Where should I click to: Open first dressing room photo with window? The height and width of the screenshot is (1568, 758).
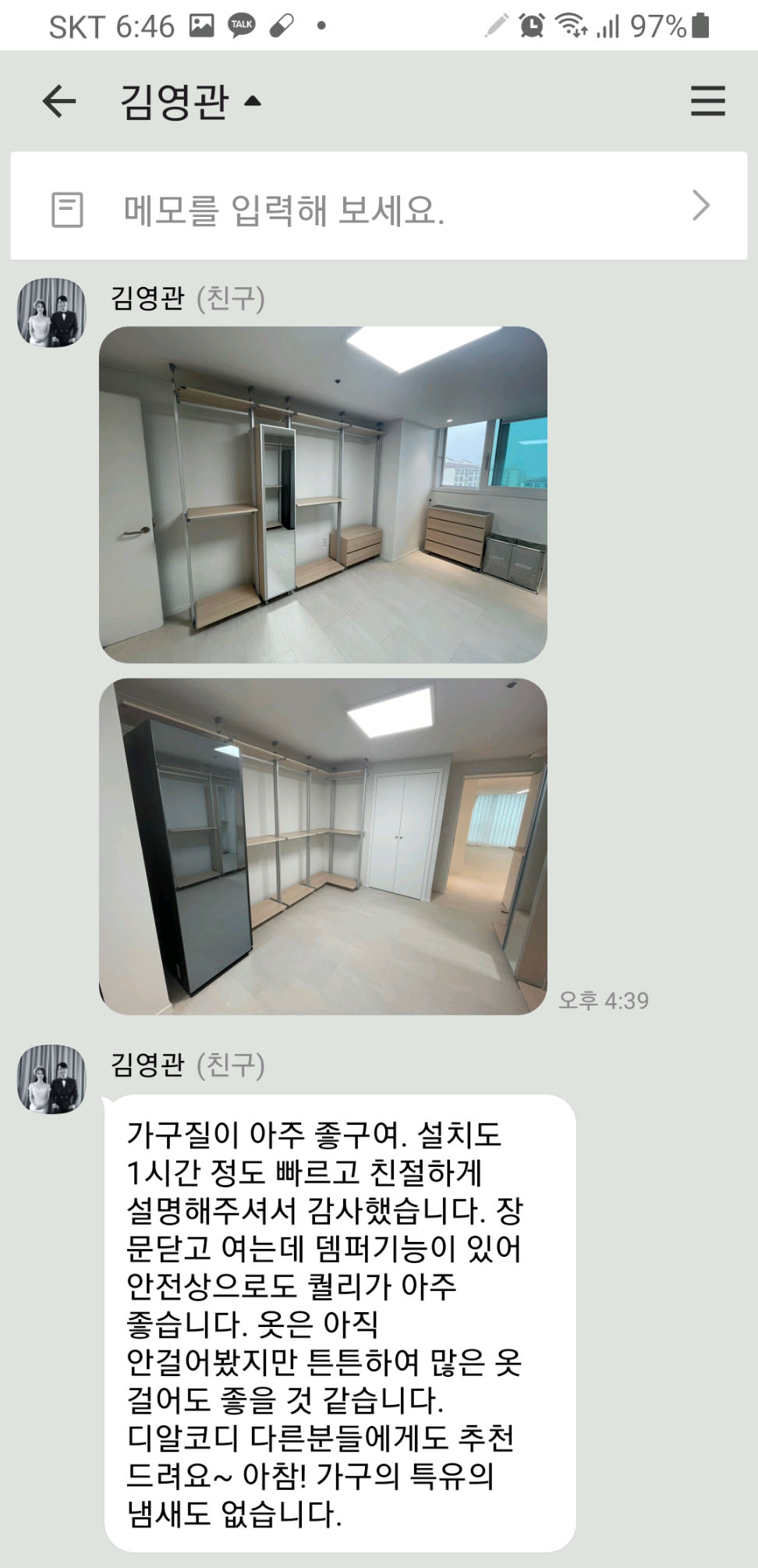click(323, 495)
